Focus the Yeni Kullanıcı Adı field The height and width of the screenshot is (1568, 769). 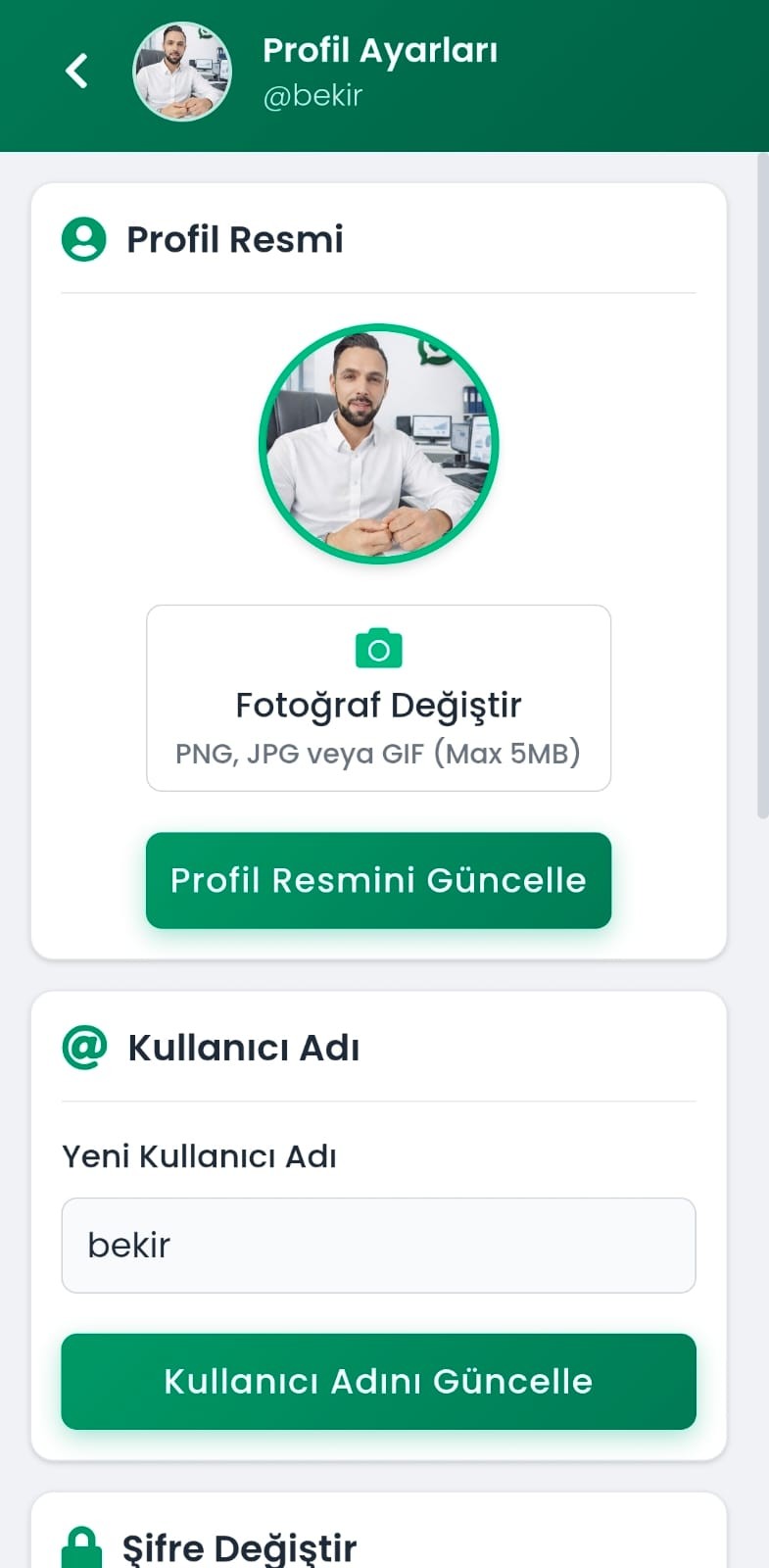[378, 1245]
